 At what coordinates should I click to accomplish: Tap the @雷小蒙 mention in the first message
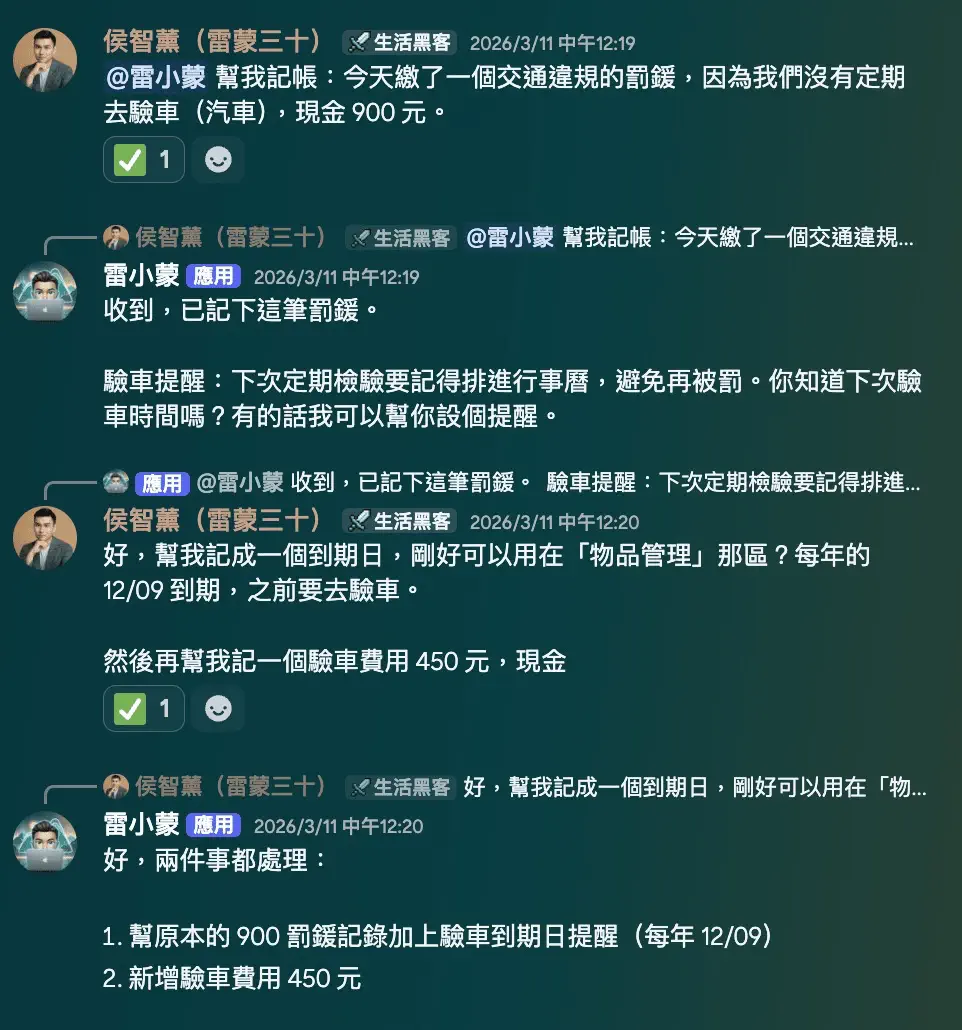(155, 77)
